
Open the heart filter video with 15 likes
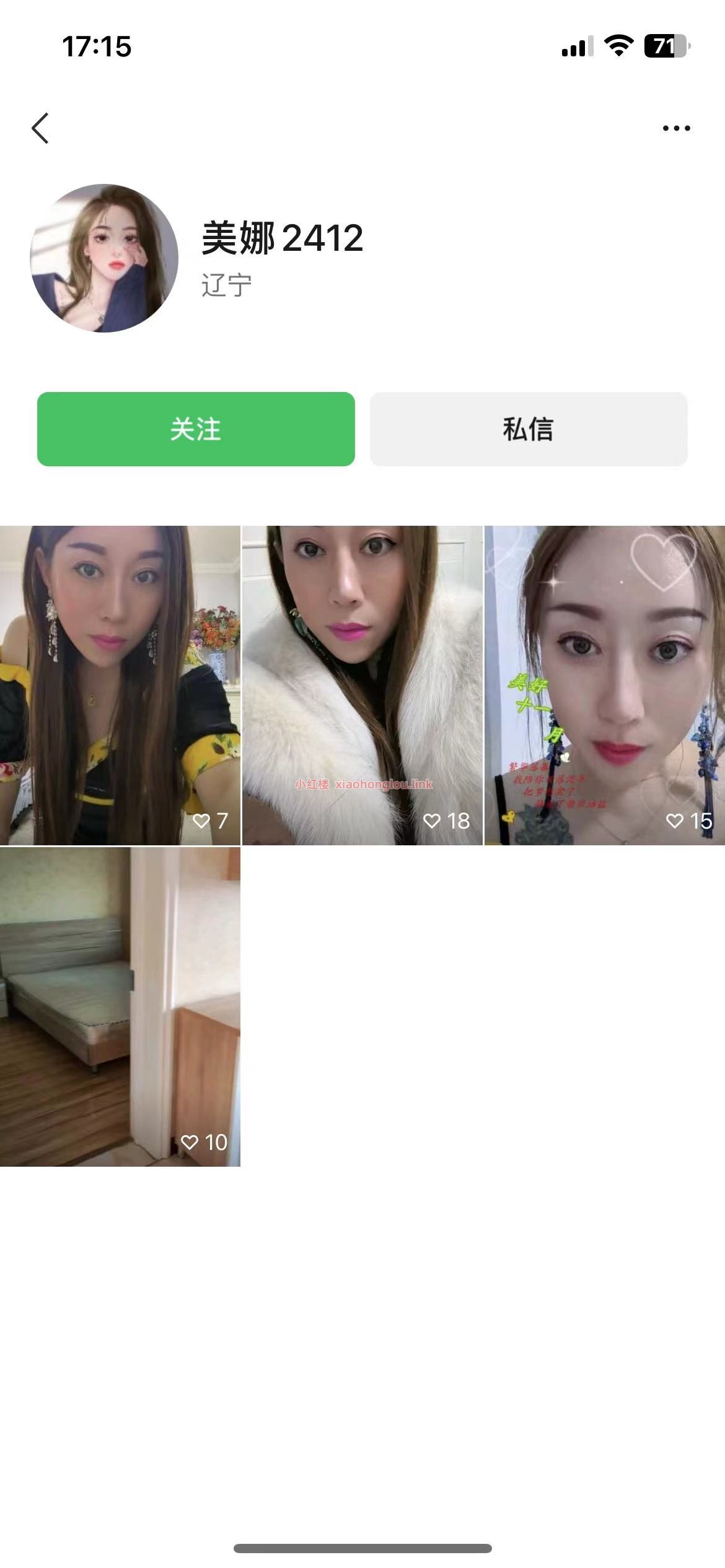605,685
